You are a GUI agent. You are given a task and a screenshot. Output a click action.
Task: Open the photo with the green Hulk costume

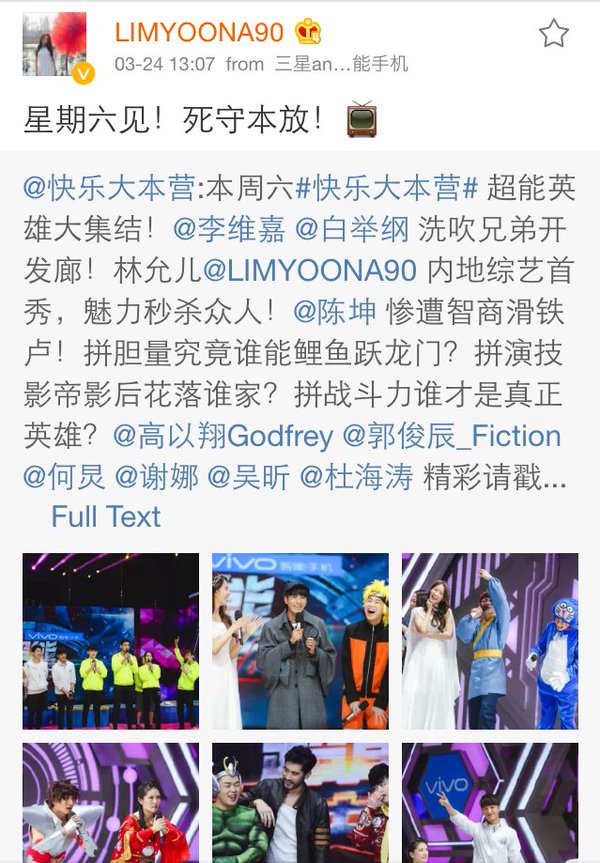[300, 803]
